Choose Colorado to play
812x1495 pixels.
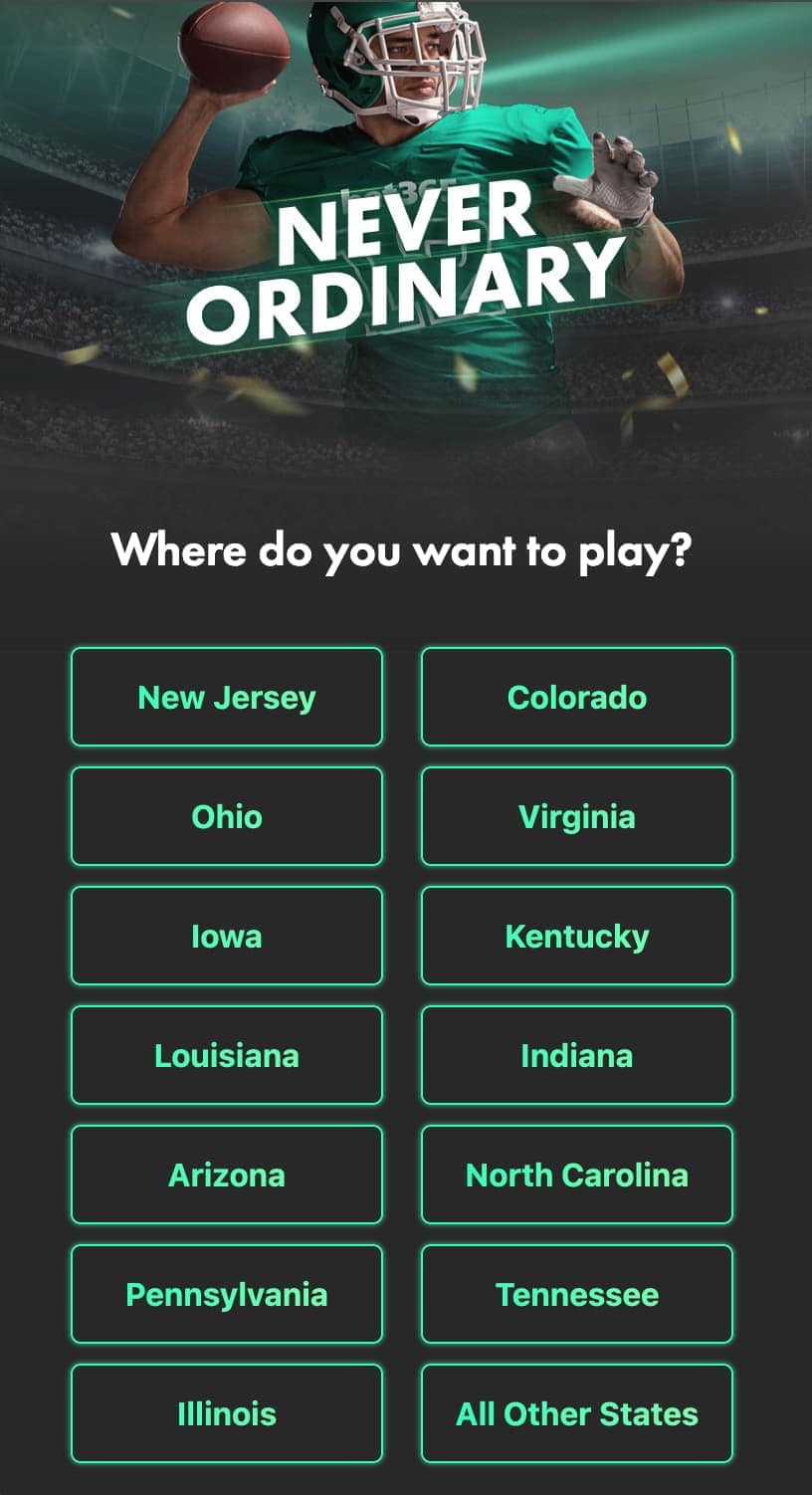coord(577,697)
